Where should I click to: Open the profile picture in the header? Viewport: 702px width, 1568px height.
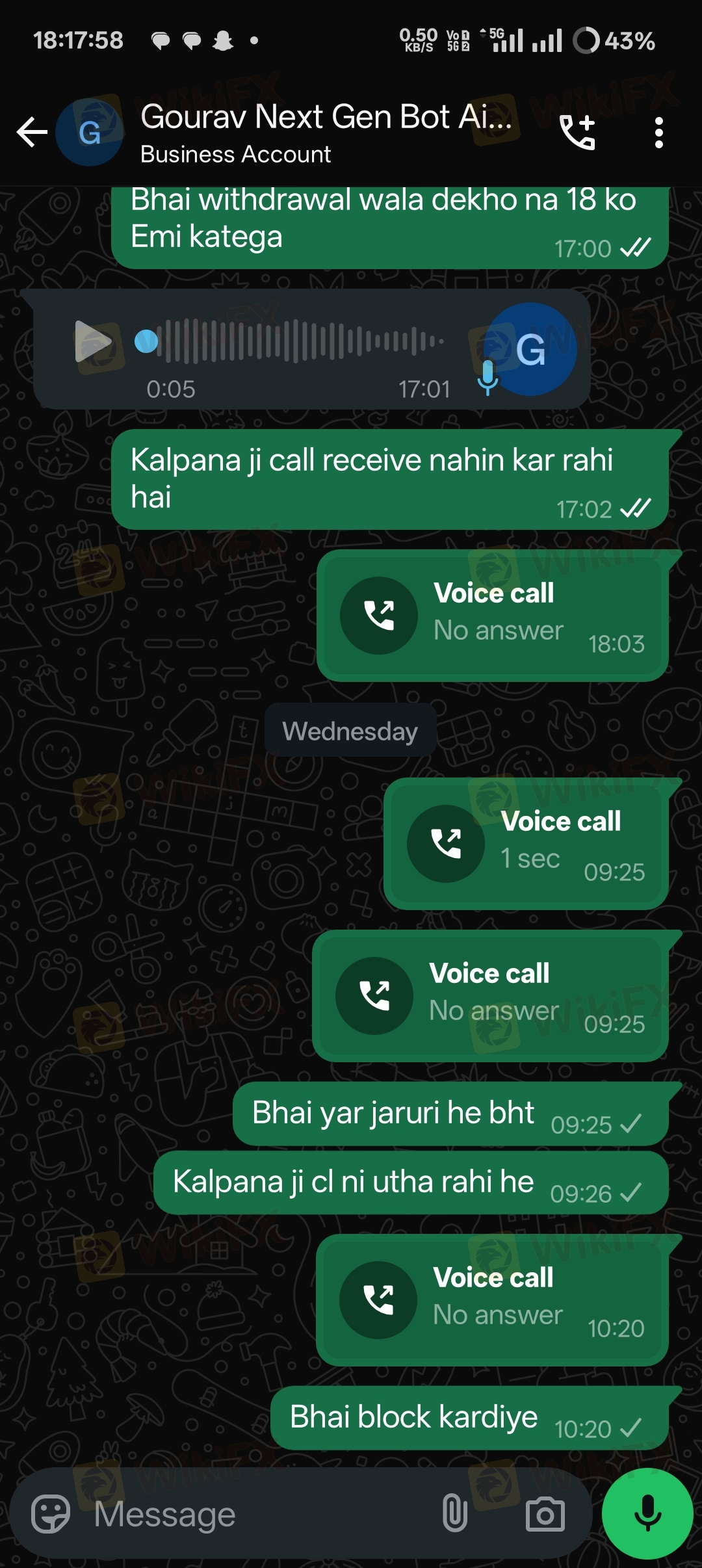coord(89,133)
